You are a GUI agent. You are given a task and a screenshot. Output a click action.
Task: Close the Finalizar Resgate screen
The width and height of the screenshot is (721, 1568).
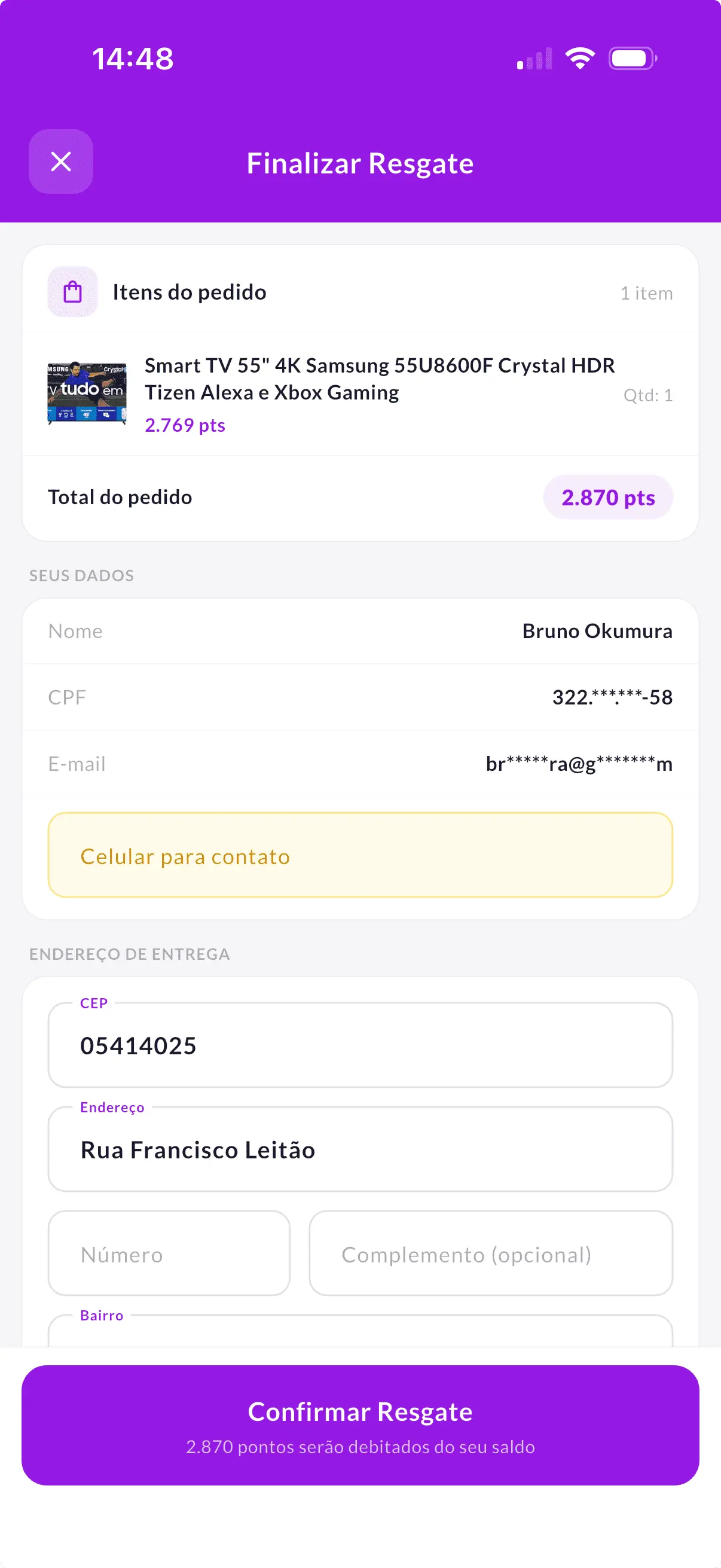click(60, 161)
